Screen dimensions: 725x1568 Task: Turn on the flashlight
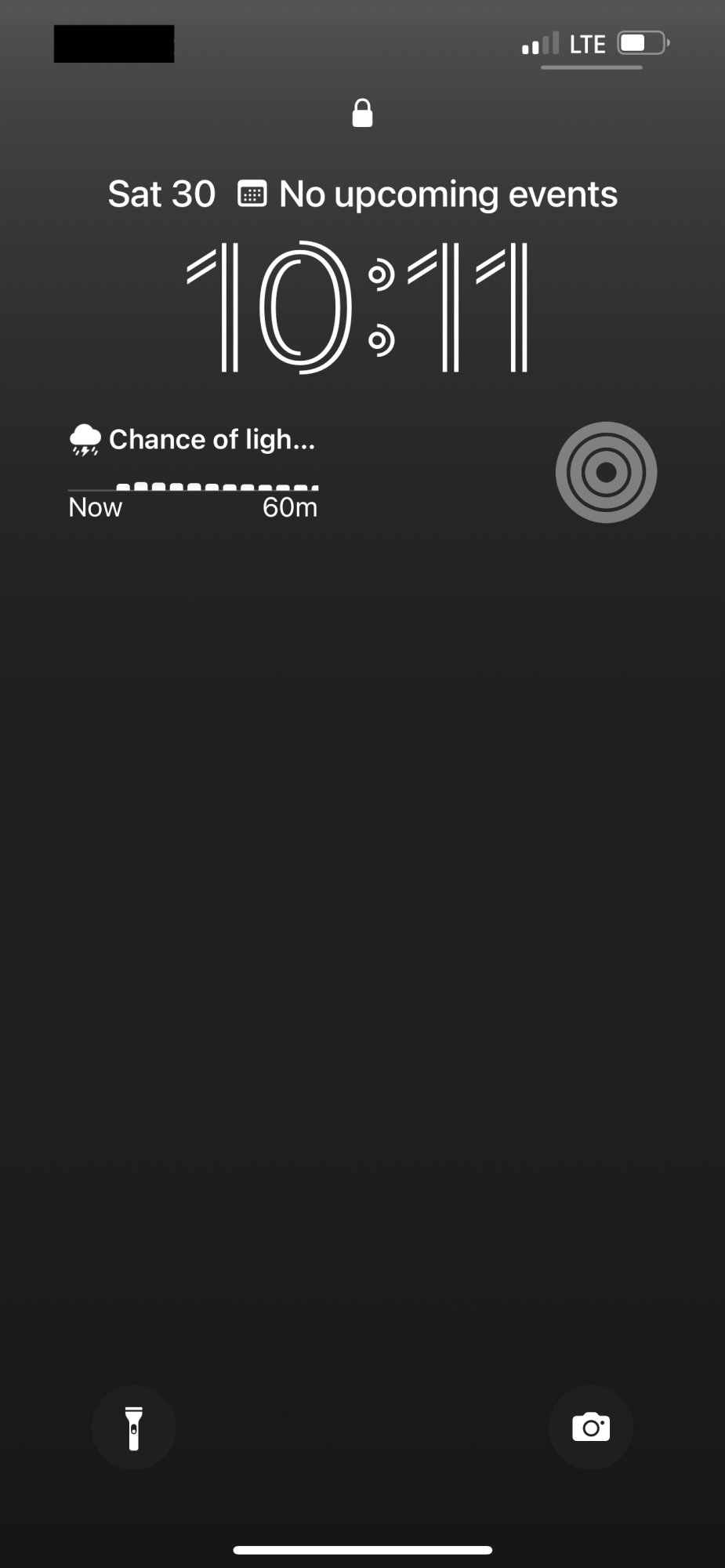[134, 1428]
